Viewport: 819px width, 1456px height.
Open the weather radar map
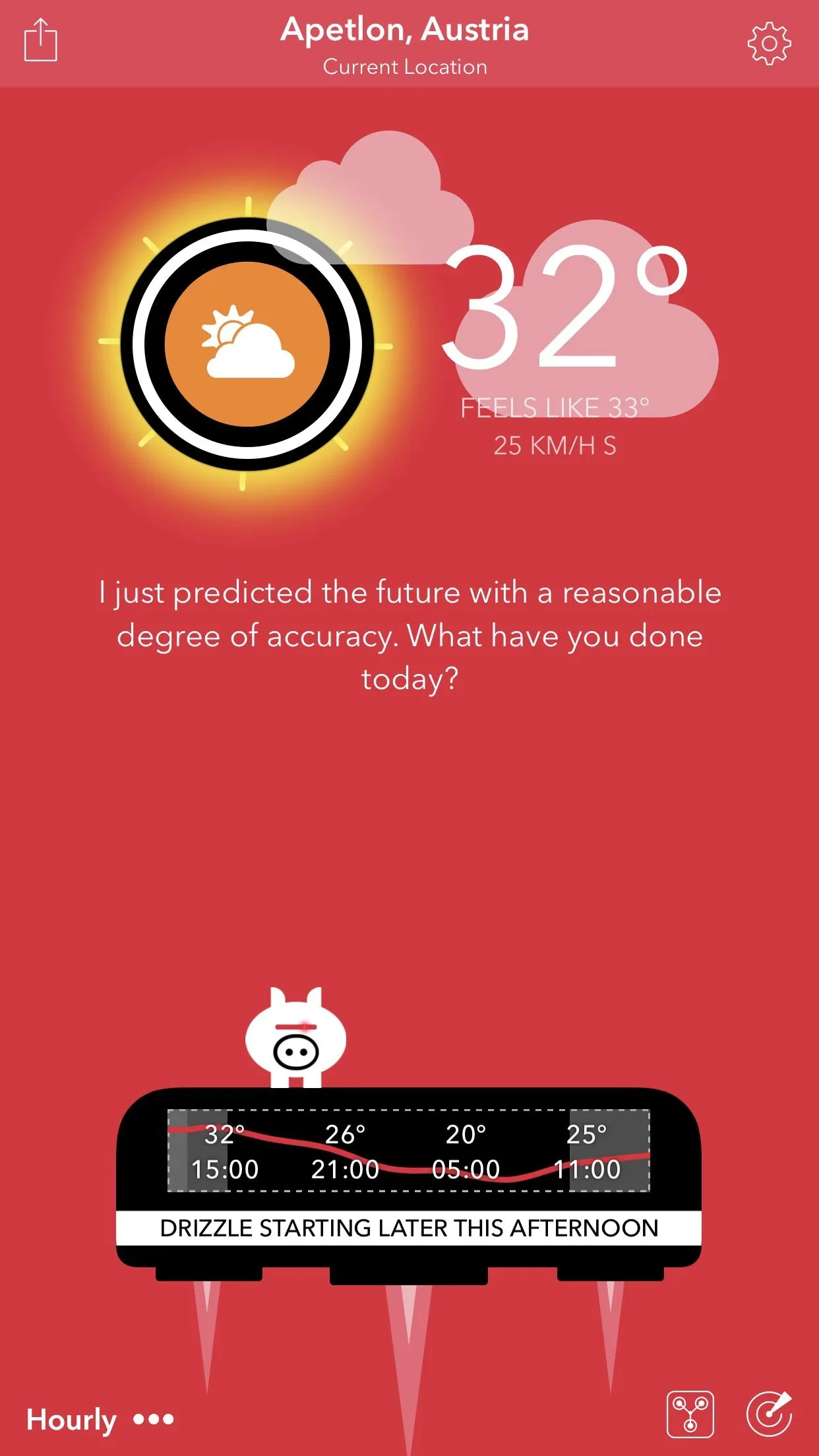pos(769,1414)
